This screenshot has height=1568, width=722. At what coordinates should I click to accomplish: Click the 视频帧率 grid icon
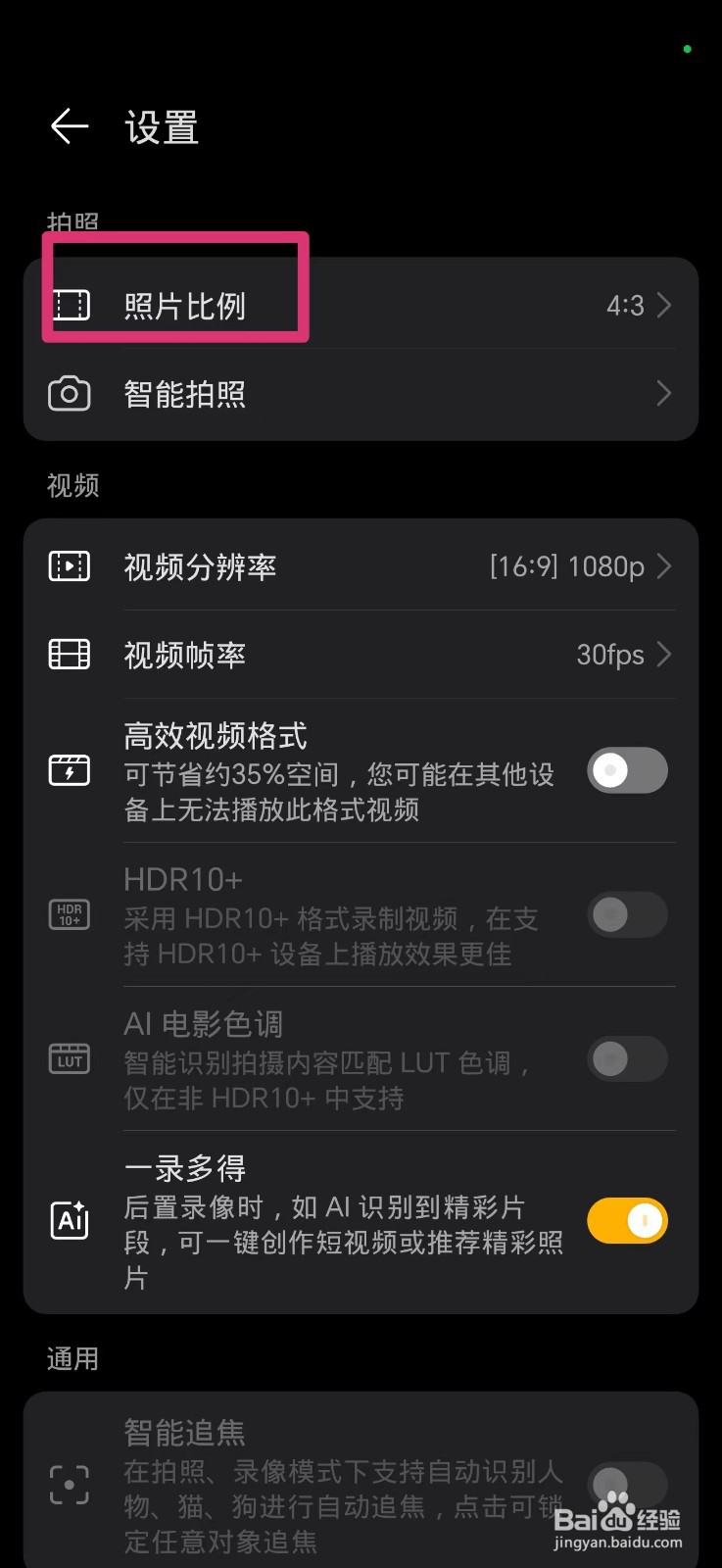(69, 654)
